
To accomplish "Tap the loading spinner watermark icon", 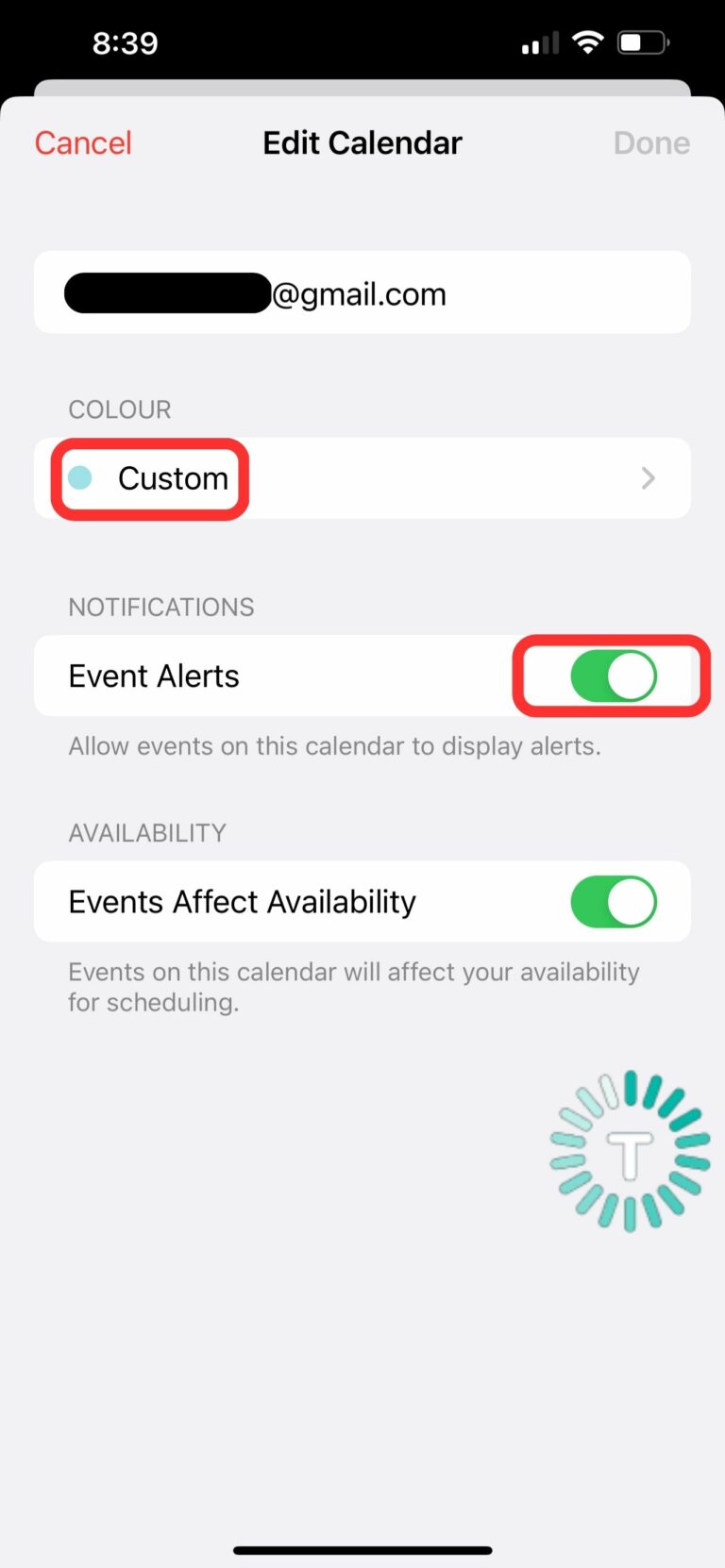I will click(630, 1149).
